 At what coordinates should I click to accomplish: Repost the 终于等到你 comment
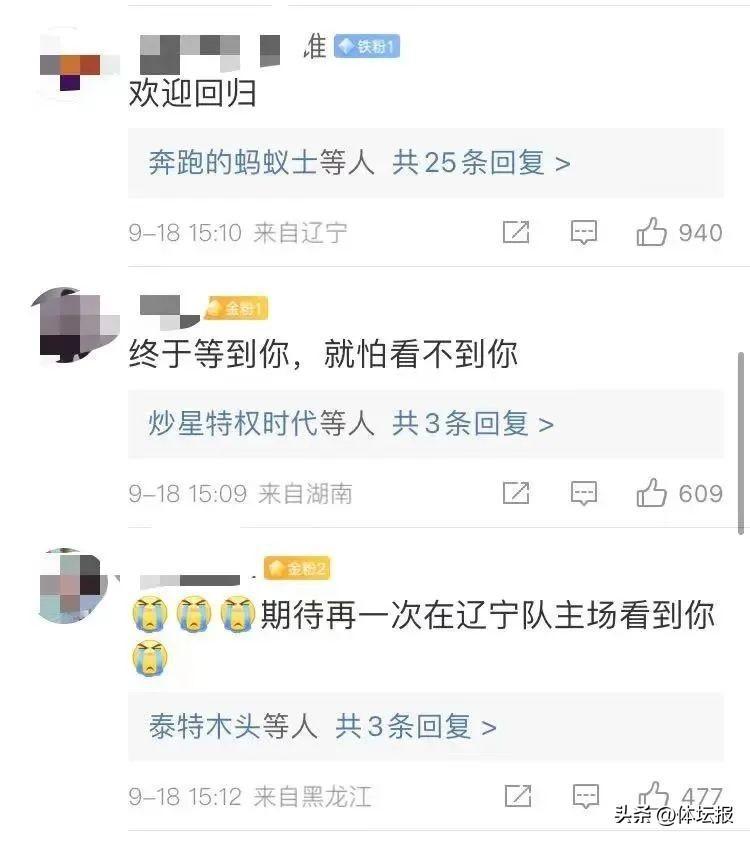516,493
